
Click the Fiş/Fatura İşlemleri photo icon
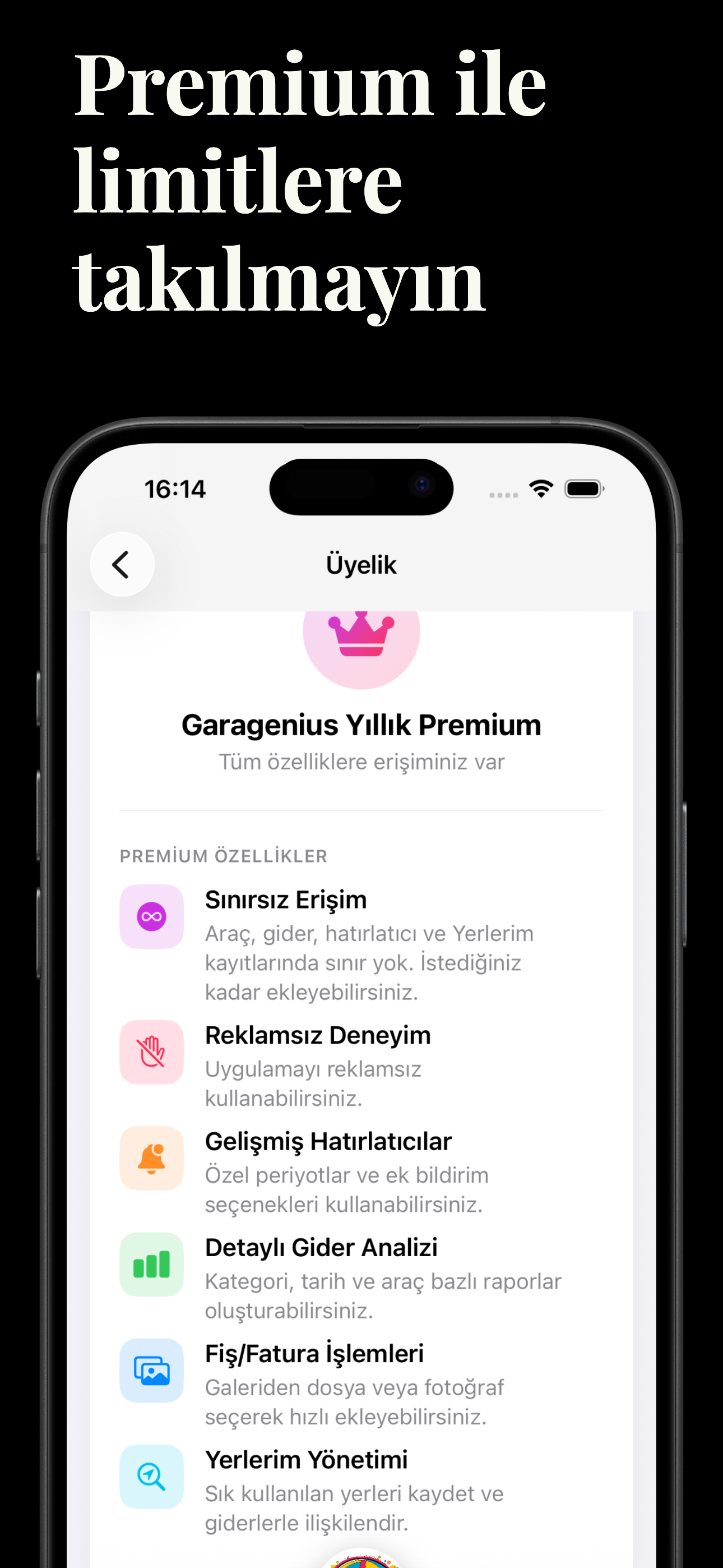[151, 1371]
